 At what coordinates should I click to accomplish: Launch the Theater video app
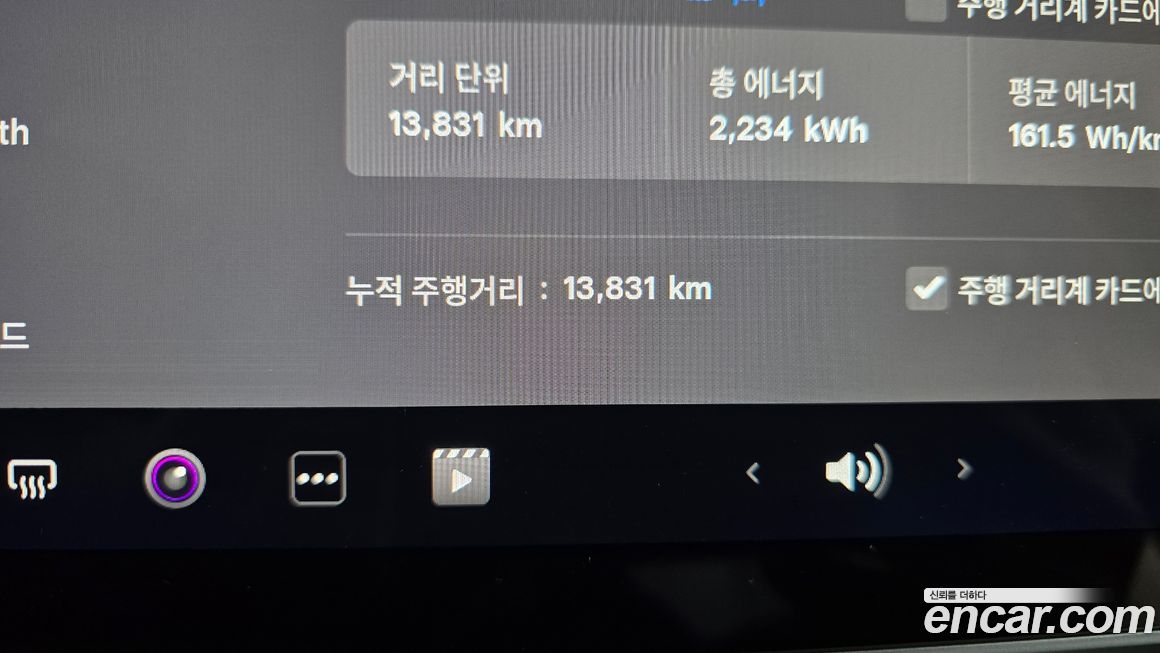click(460, 477)
